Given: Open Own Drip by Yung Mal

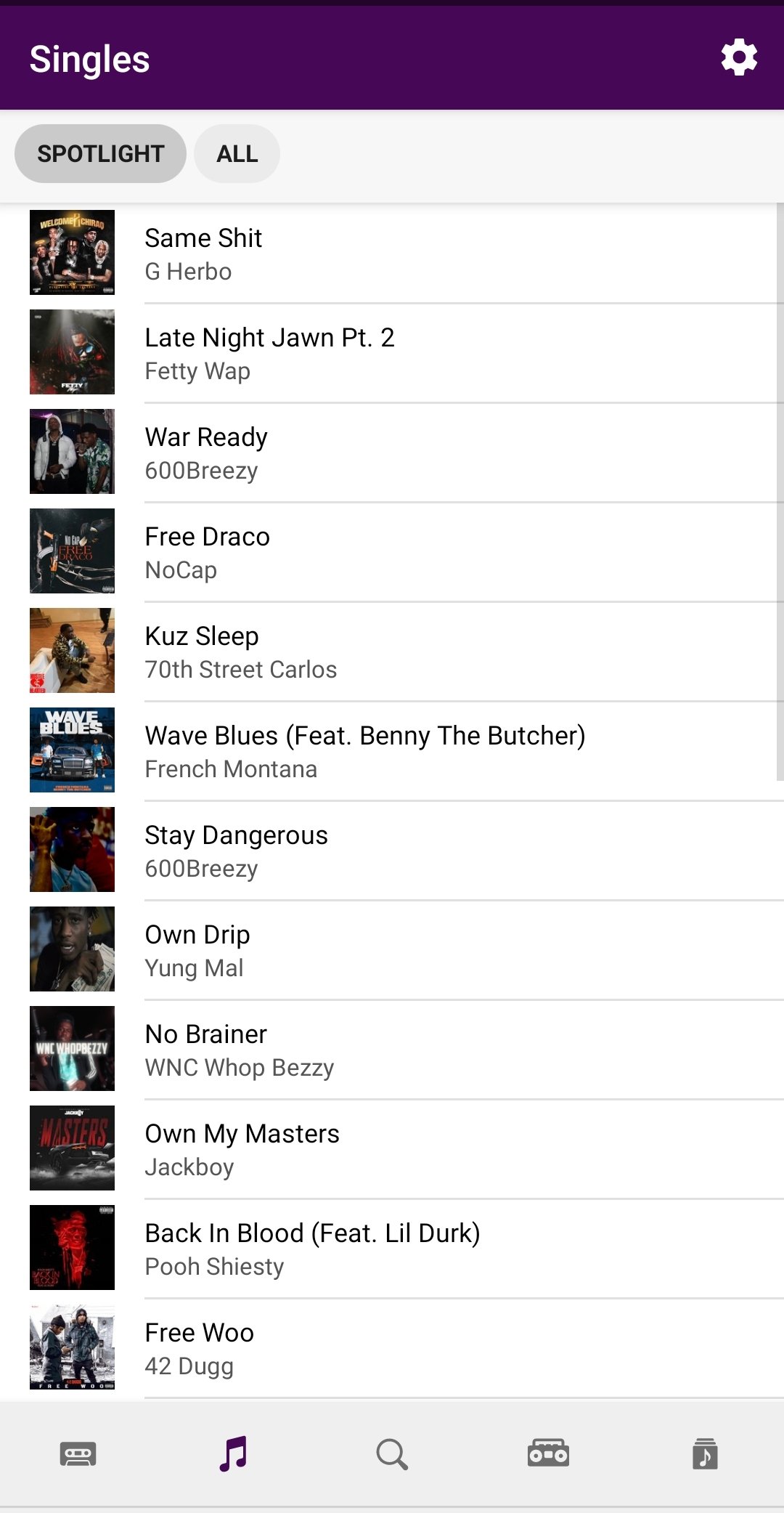Looking at the screenshot, I should pyautogui.click(x=392, y=950).
